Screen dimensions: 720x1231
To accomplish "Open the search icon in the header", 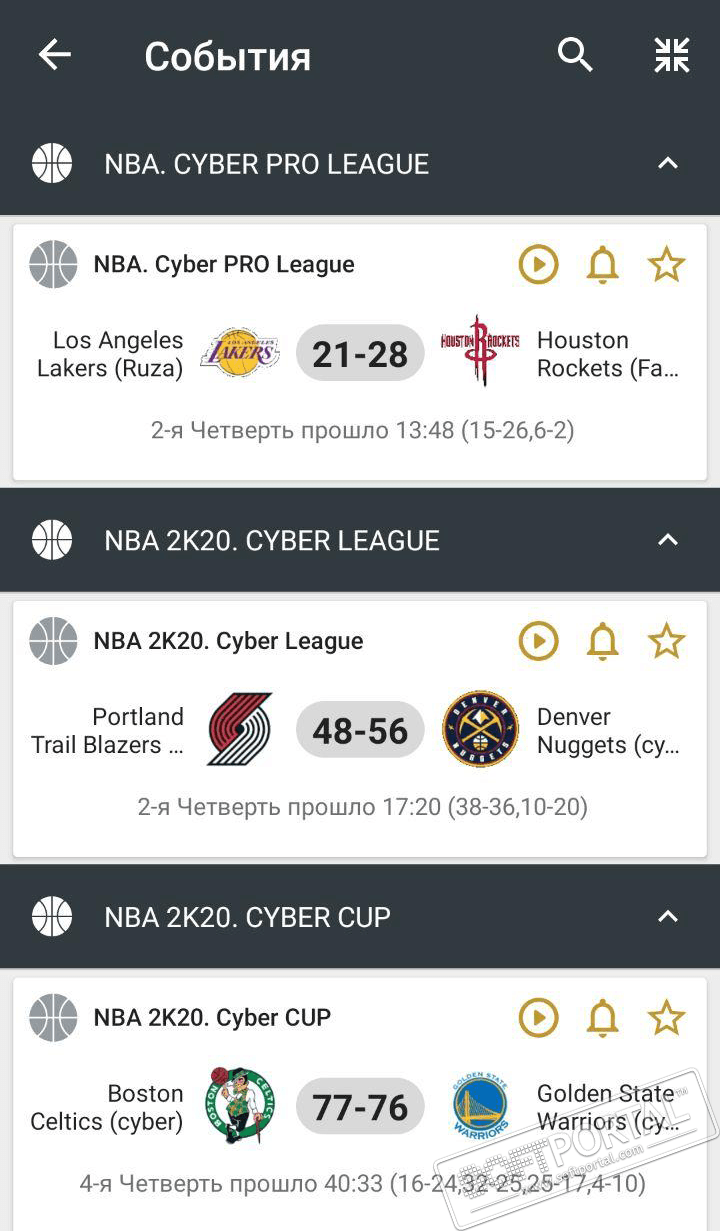I will pos(575,55).
